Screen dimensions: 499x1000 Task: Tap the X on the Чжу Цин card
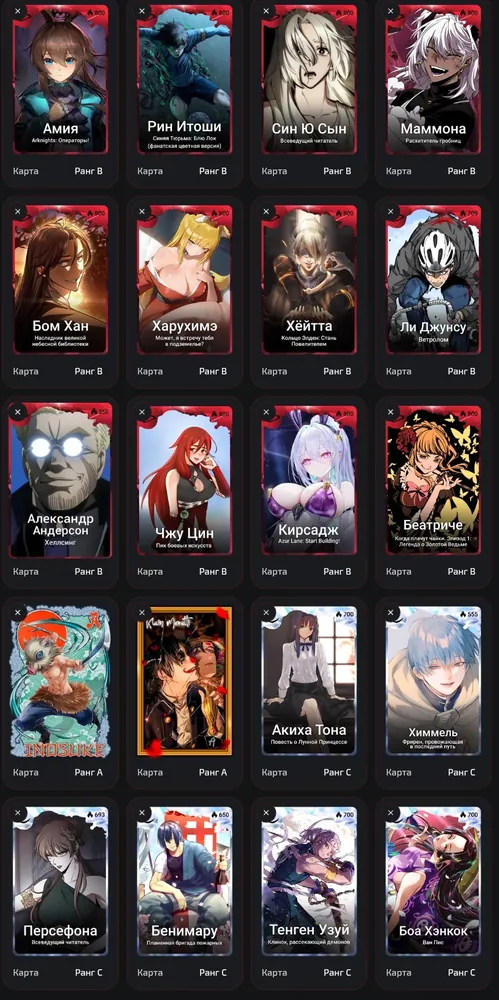coord(142,412)
